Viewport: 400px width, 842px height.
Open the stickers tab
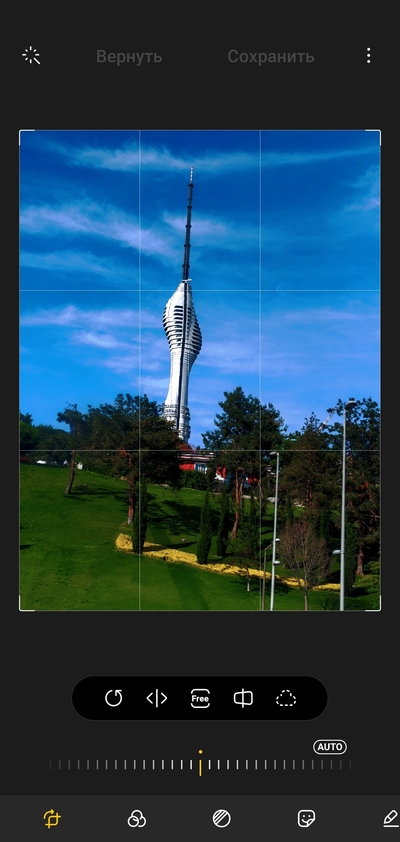pyautogui.click(x=306, y=818)
